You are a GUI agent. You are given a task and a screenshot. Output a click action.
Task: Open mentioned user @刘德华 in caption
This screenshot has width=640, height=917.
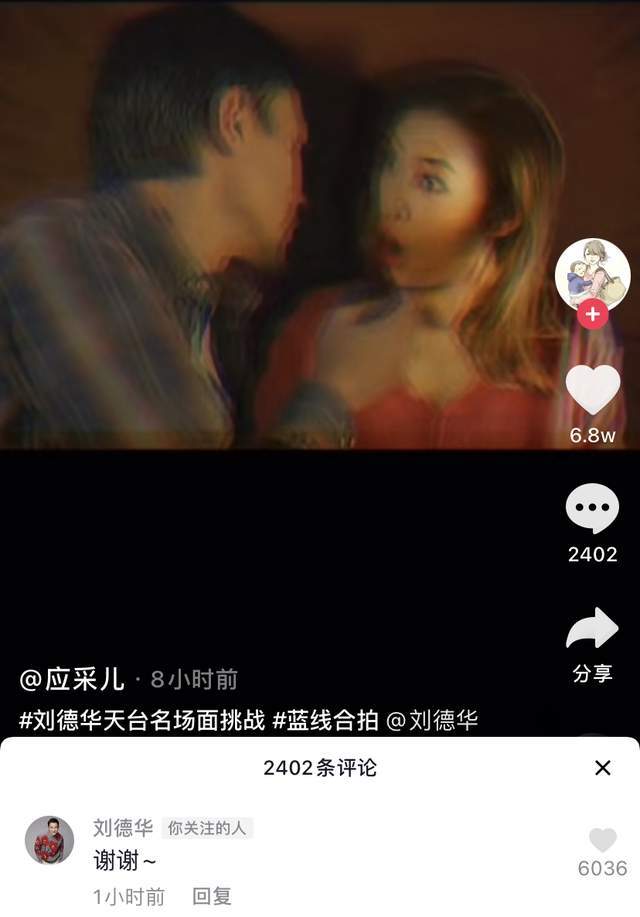432,720
